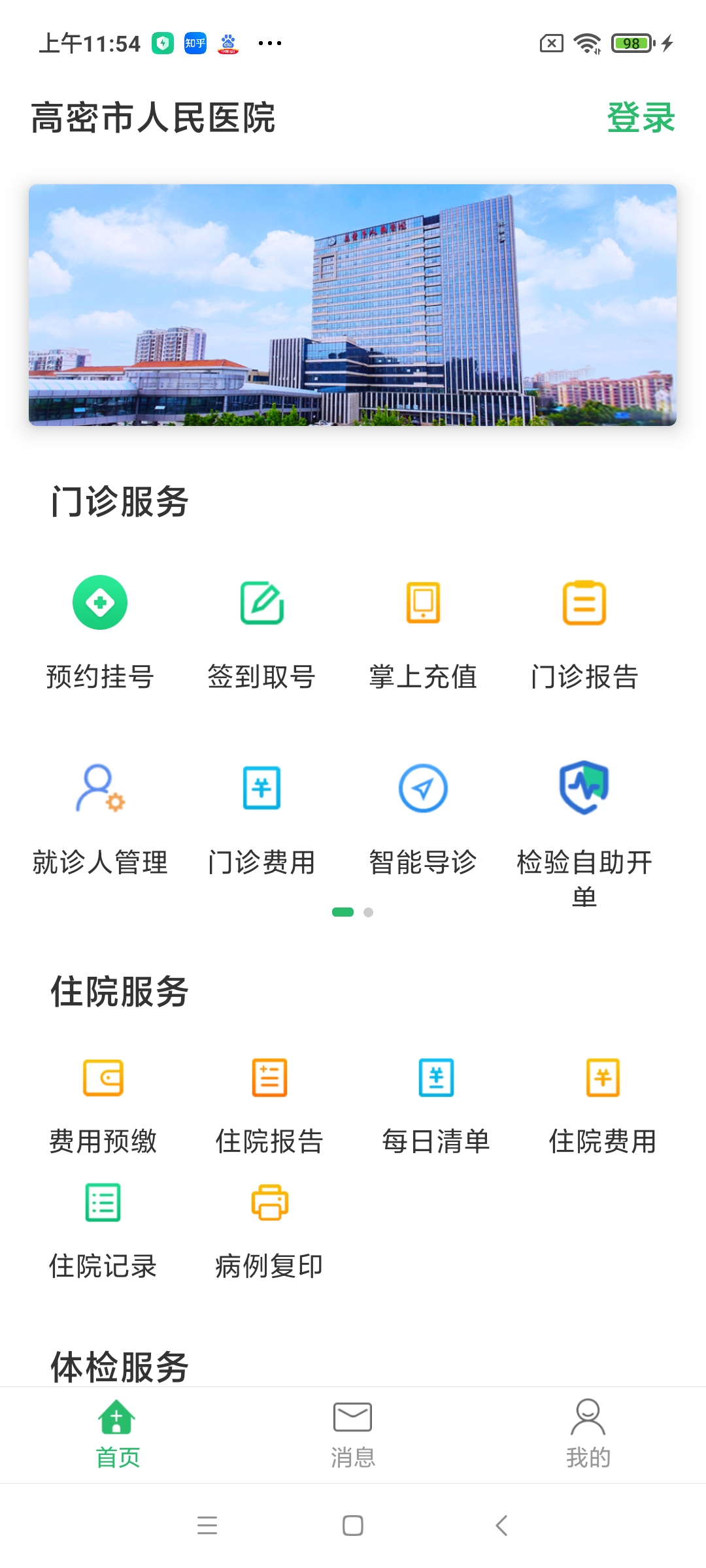The height and width of the screenshot is (1568, 706).
Task: Open the hospital banner photo
Action: [x=353, y=307]
